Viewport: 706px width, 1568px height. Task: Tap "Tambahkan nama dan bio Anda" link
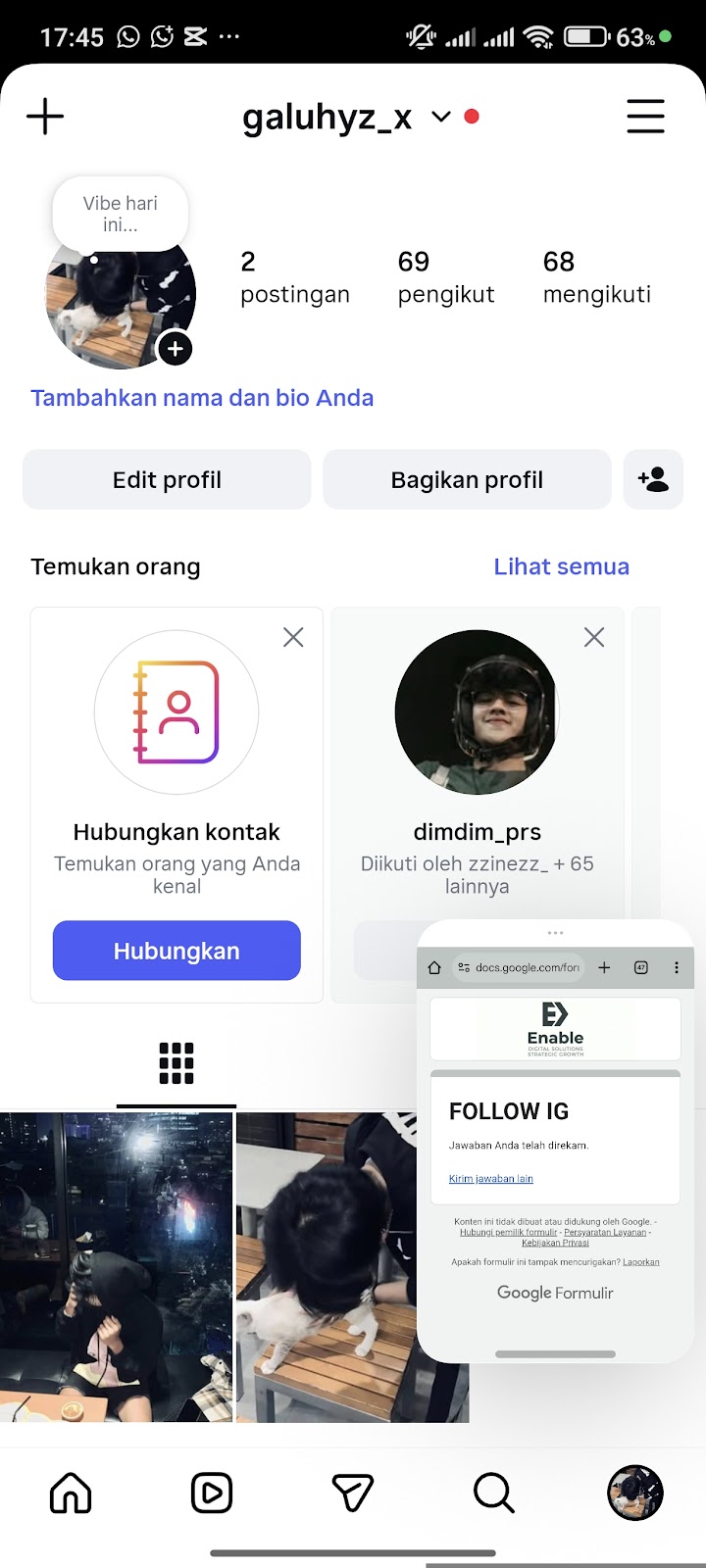(x=202, y=398)
